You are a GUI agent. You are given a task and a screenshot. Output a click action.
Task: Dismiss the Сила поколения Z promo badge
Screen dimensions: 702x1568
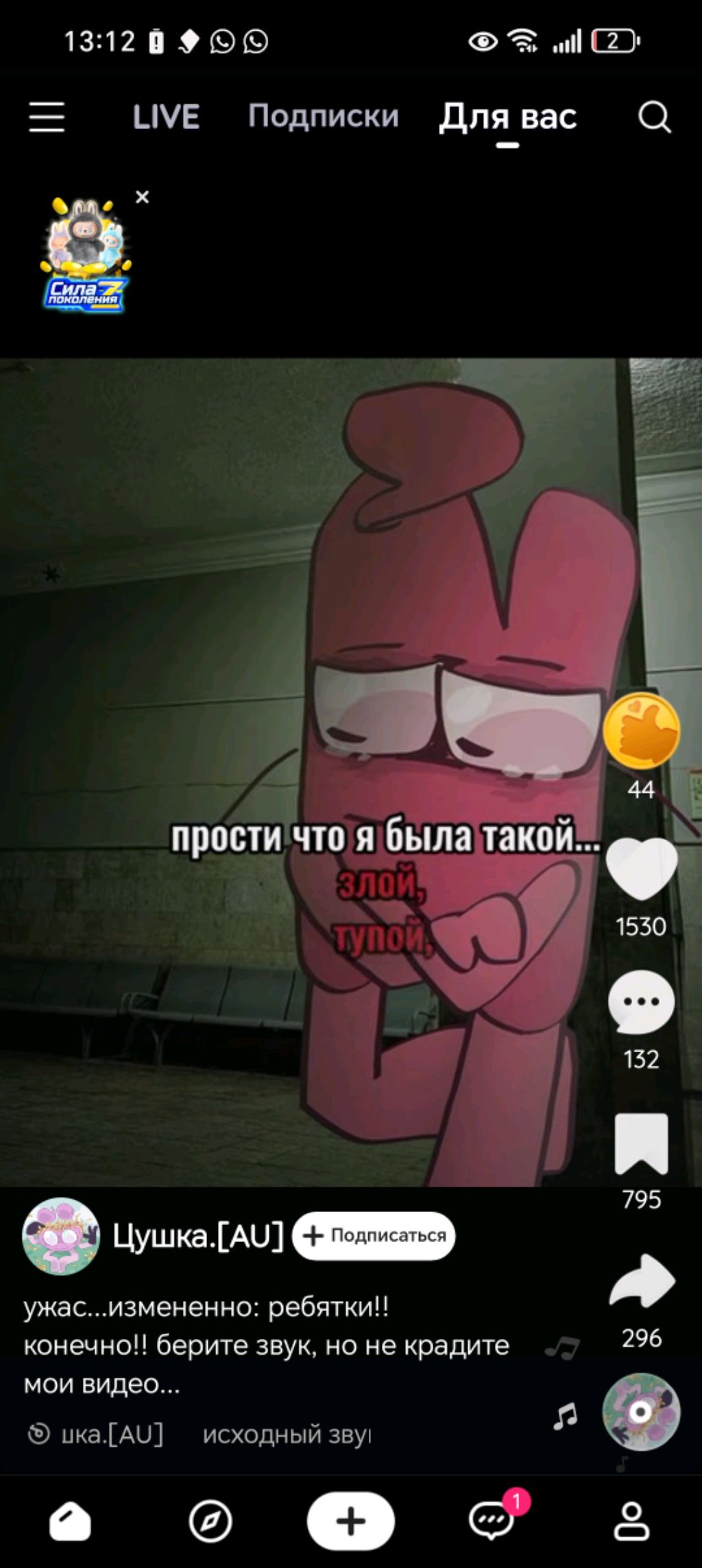click(142, 198)
